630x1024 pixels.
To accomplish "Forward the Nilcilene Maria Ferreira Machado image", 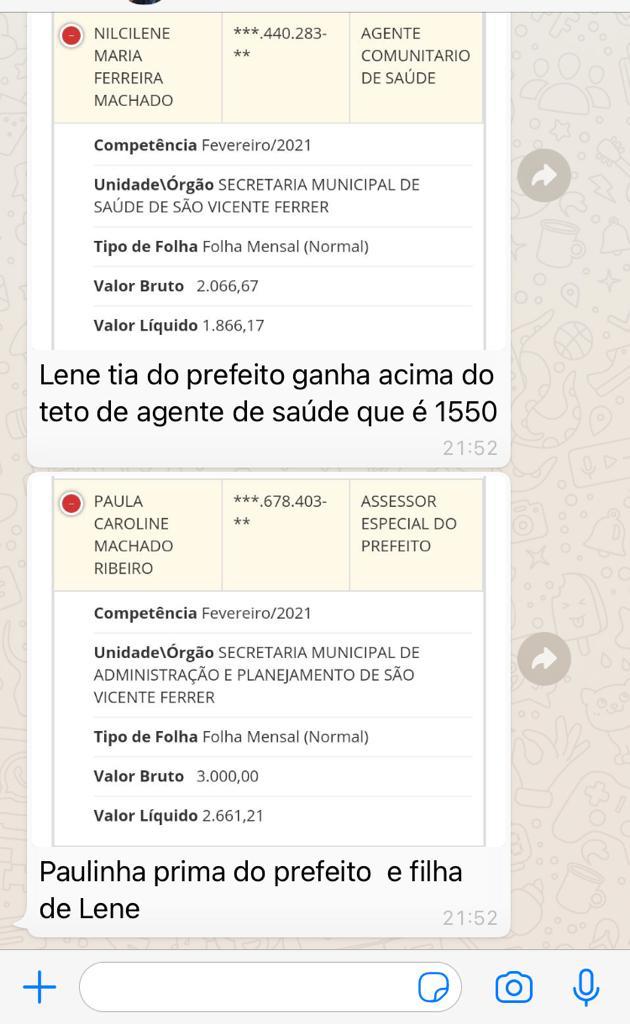I will (544, 177).
